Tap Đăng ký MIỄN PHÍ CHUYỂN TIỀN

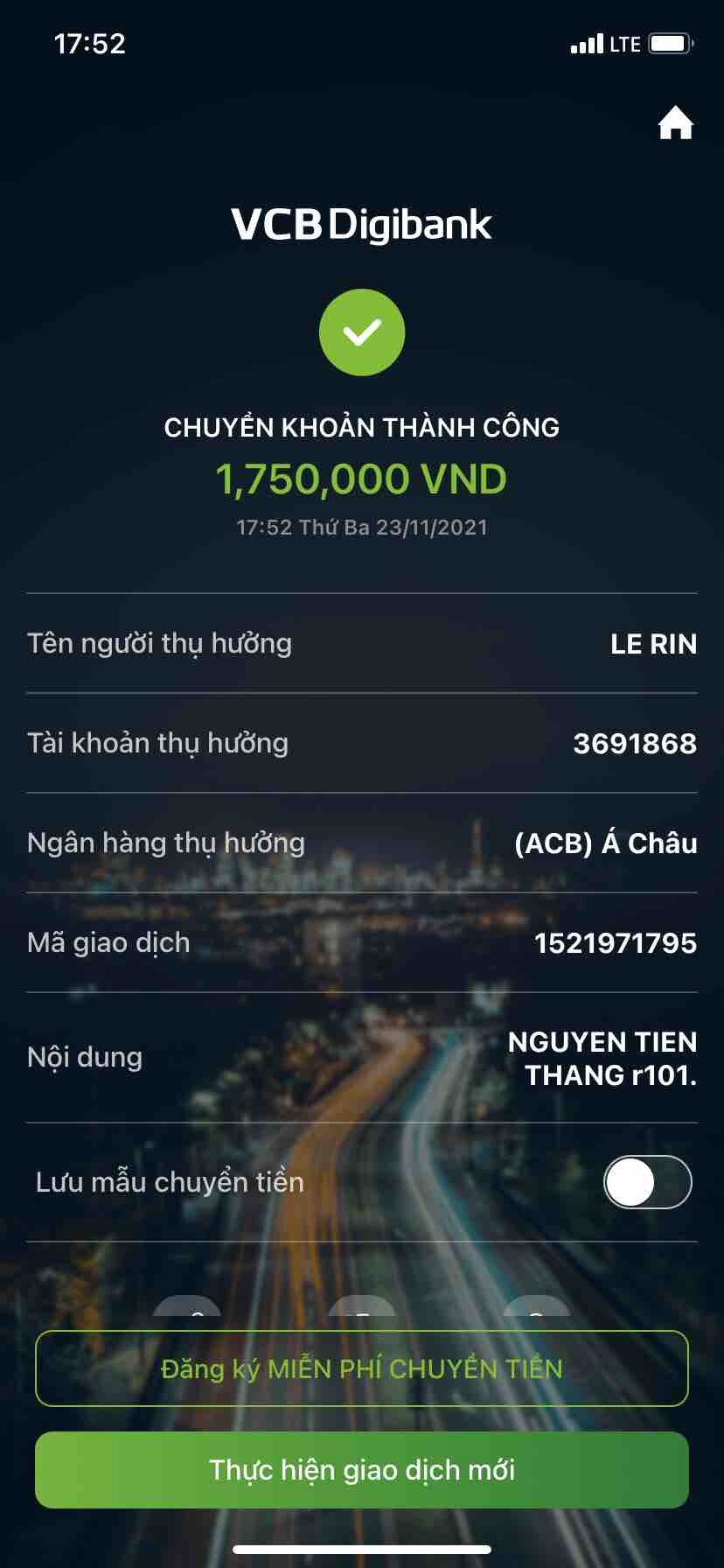pos(362,1368)
